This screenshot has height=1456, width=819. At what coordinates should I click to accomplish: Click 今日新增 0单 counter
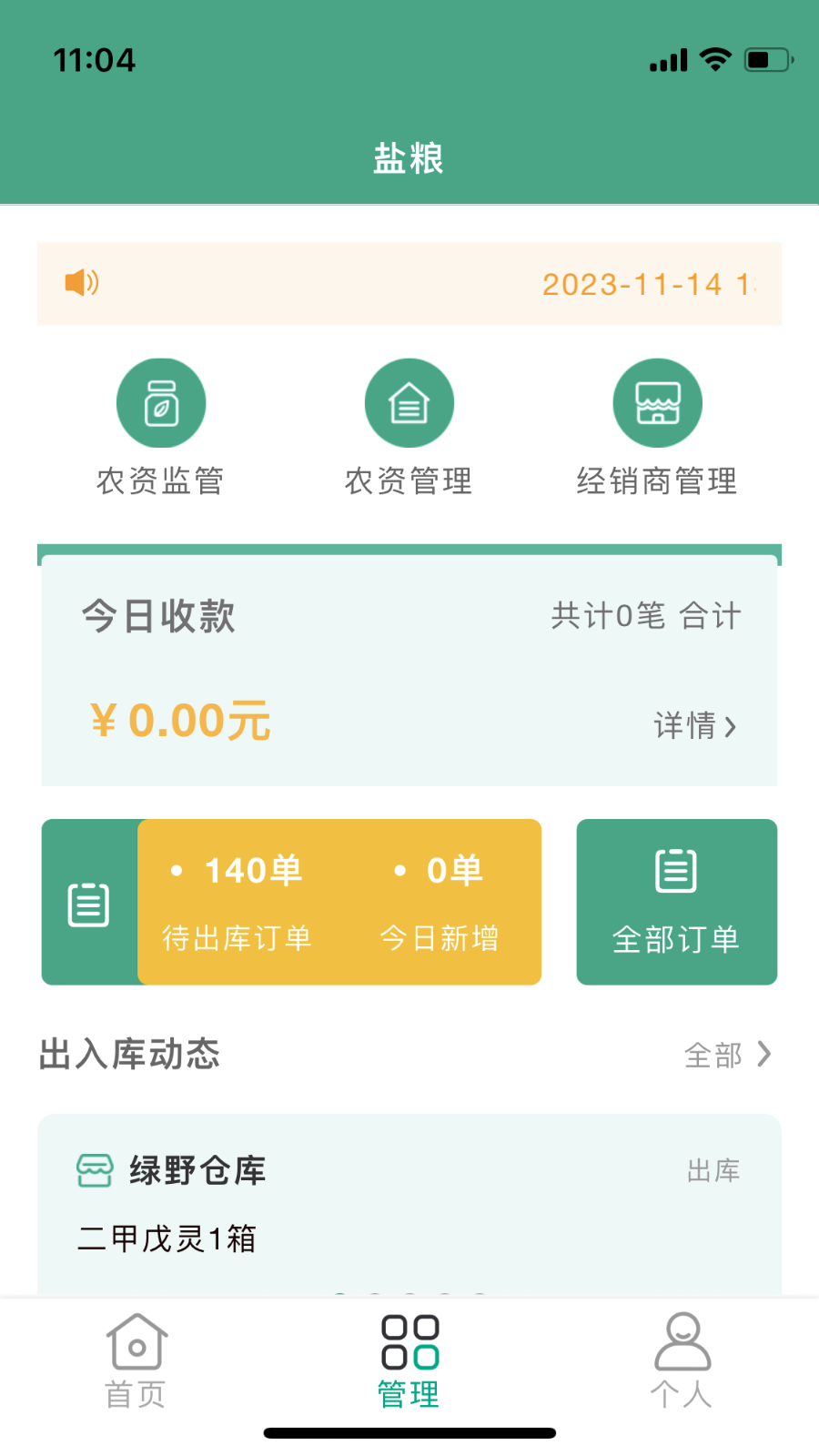(x=440, y=902)
